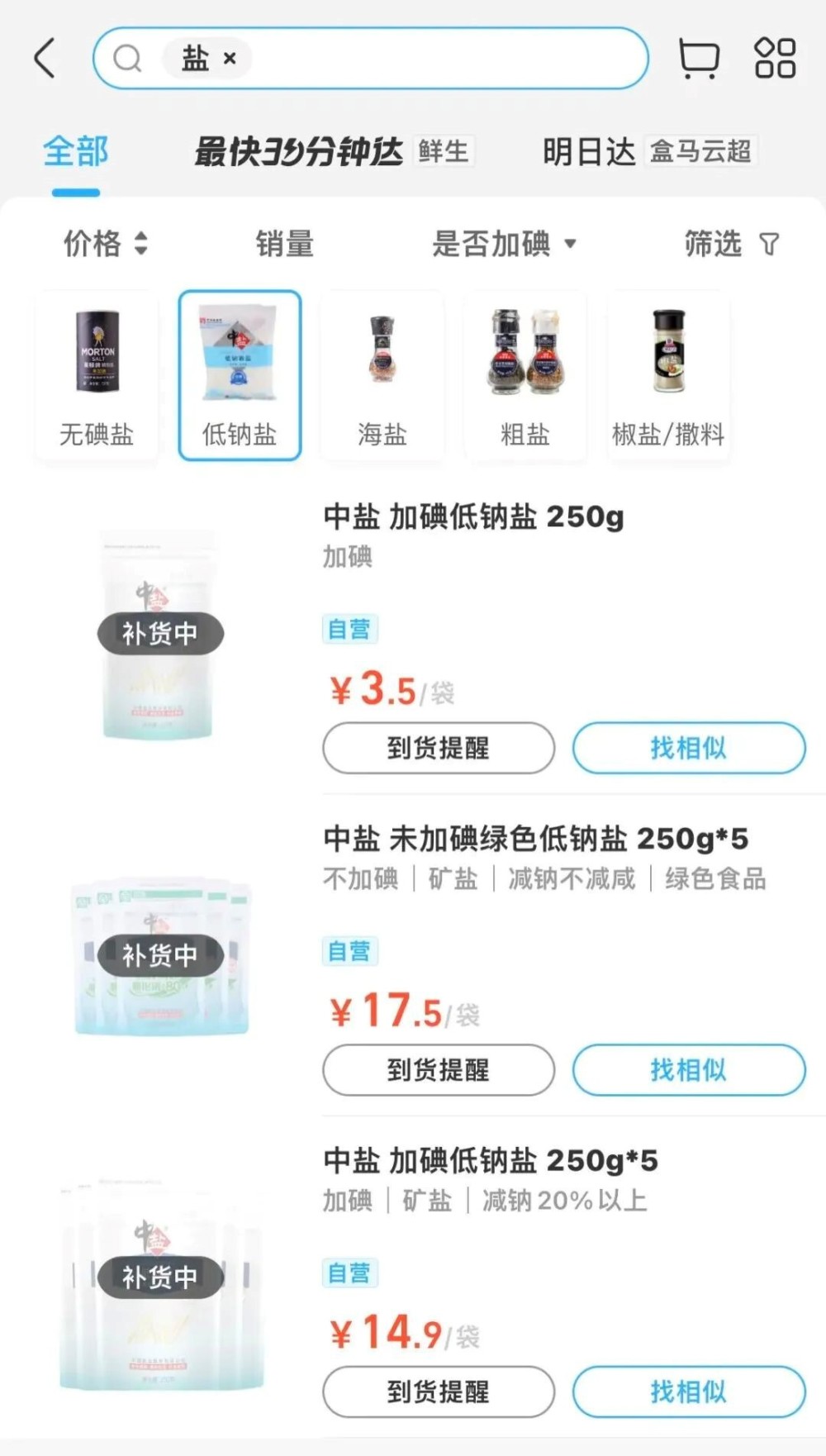The height and width of the screenshot is (1456, 826).
Task: Deselect the highlighted 低钠盐 chip
Action: 240,372
